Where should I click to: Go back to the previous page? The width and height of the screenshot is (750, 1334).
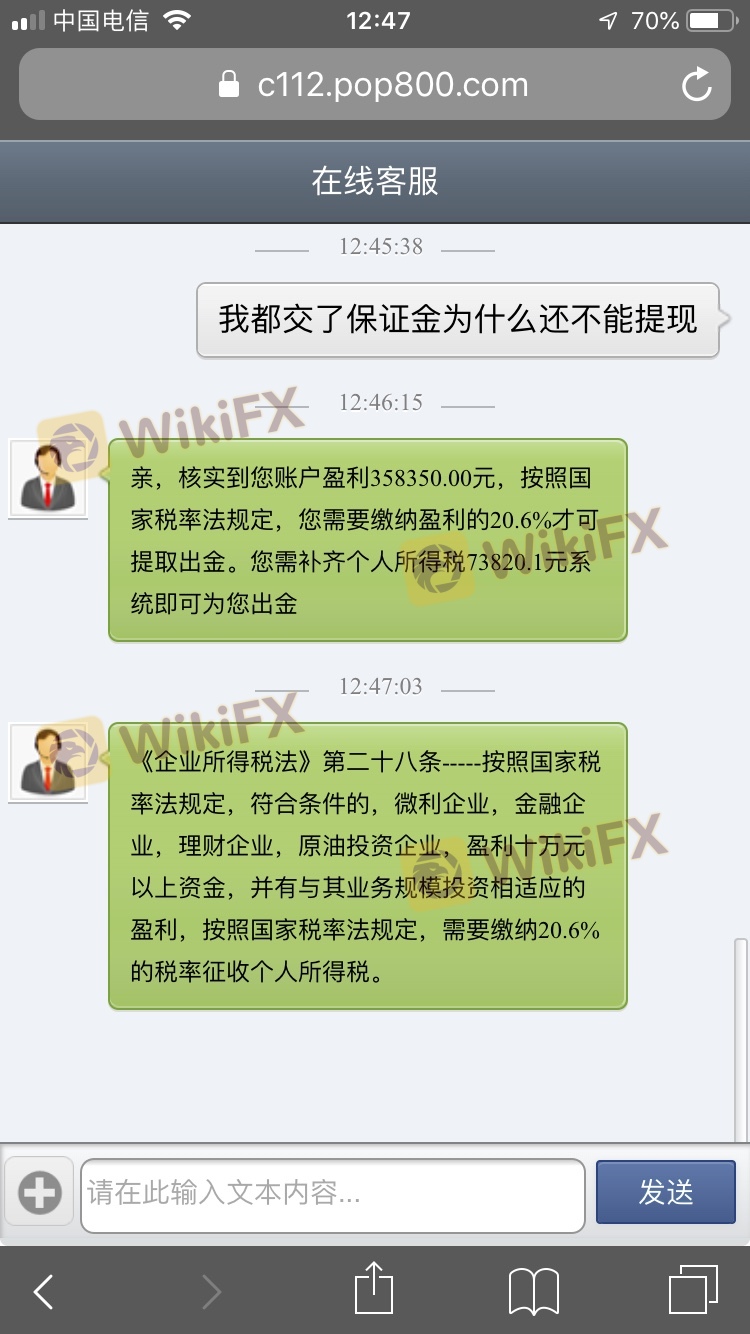point(43,1293)
